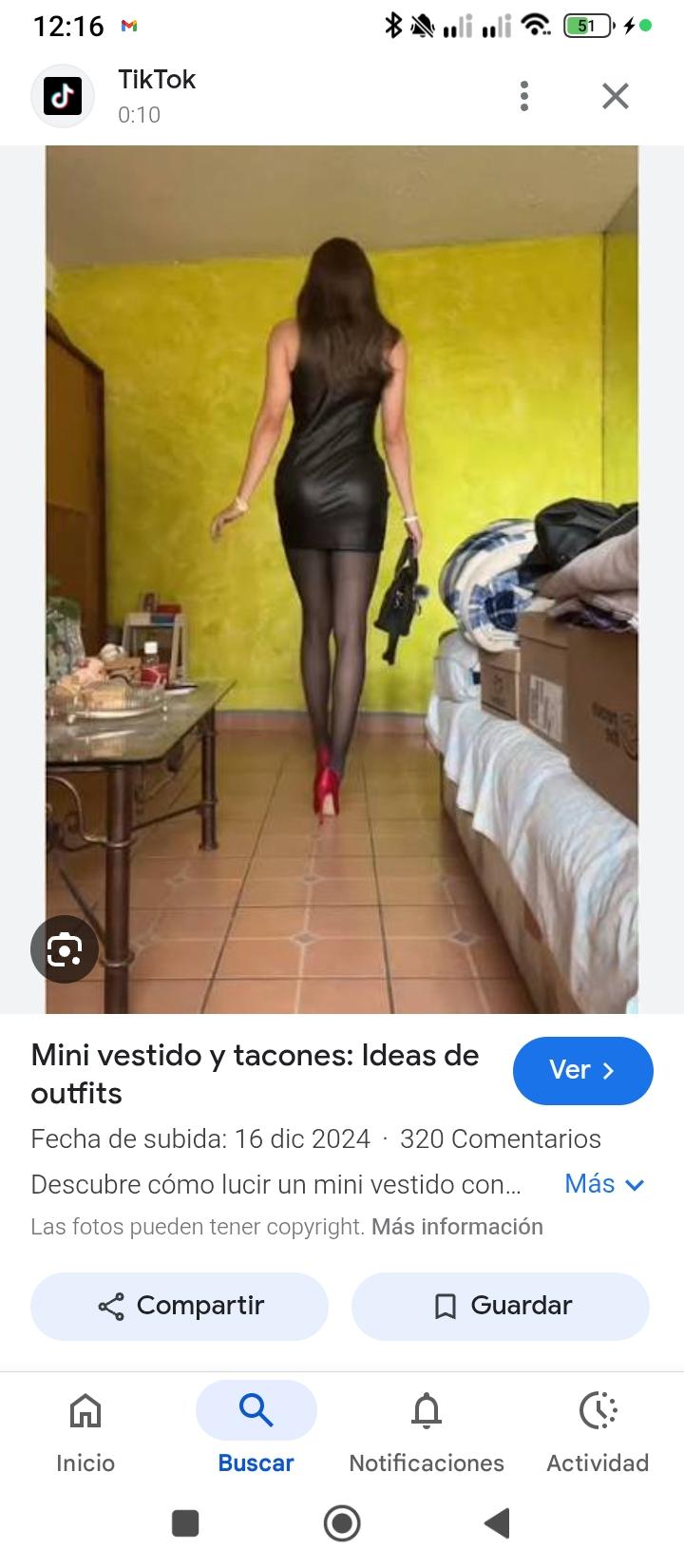
Task: Save the image with Guardar
Action: tap(501, 1306)
